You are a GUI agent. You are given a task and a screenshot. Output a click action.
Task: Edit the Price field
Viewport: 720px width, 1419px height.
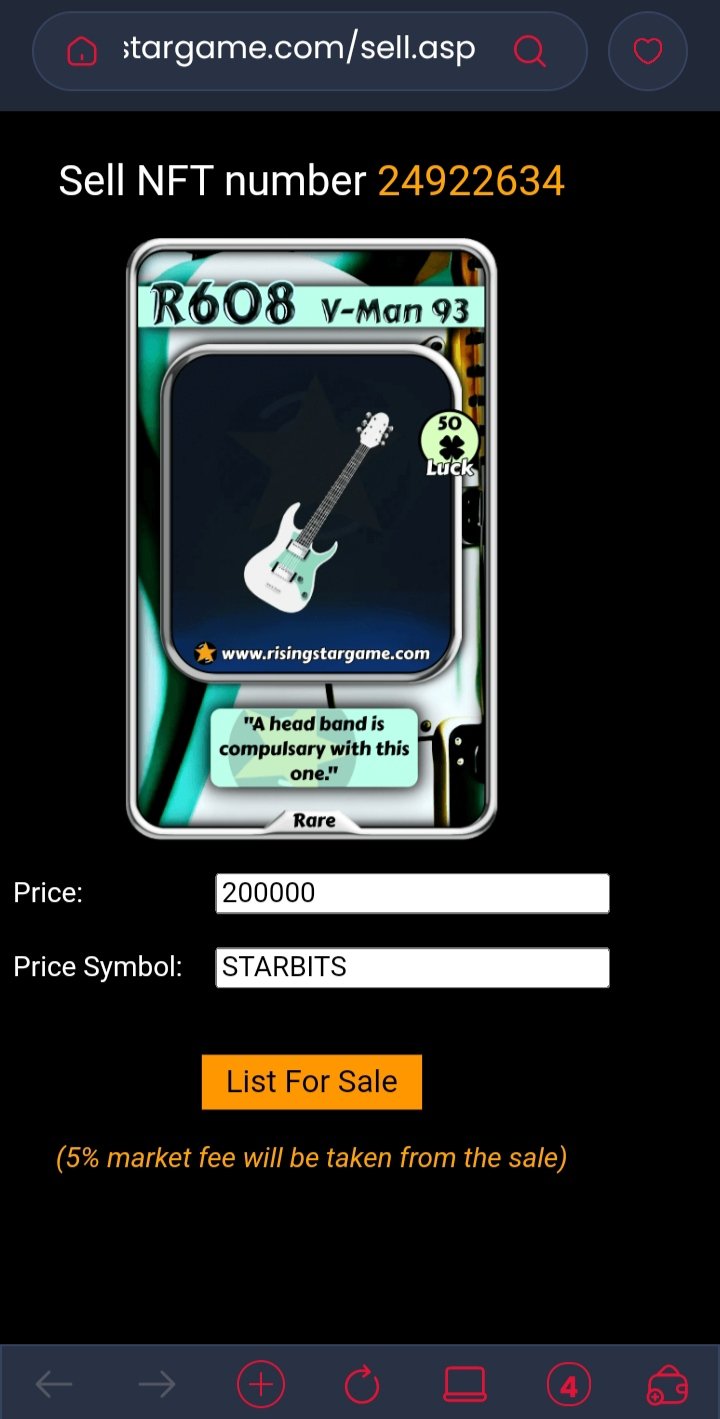pos(412,893)
